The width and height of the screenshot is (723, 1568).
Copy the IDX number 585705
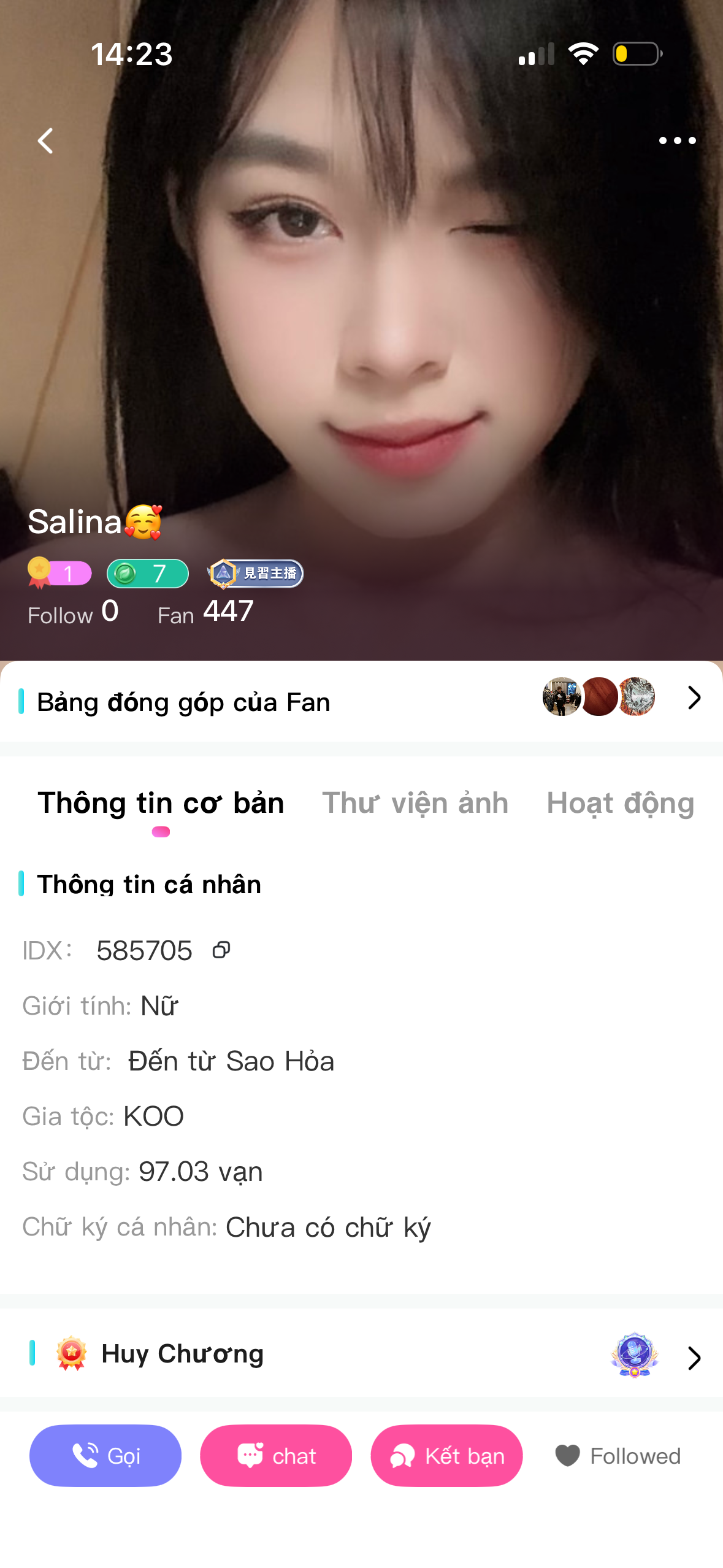(x=221, y=950)
